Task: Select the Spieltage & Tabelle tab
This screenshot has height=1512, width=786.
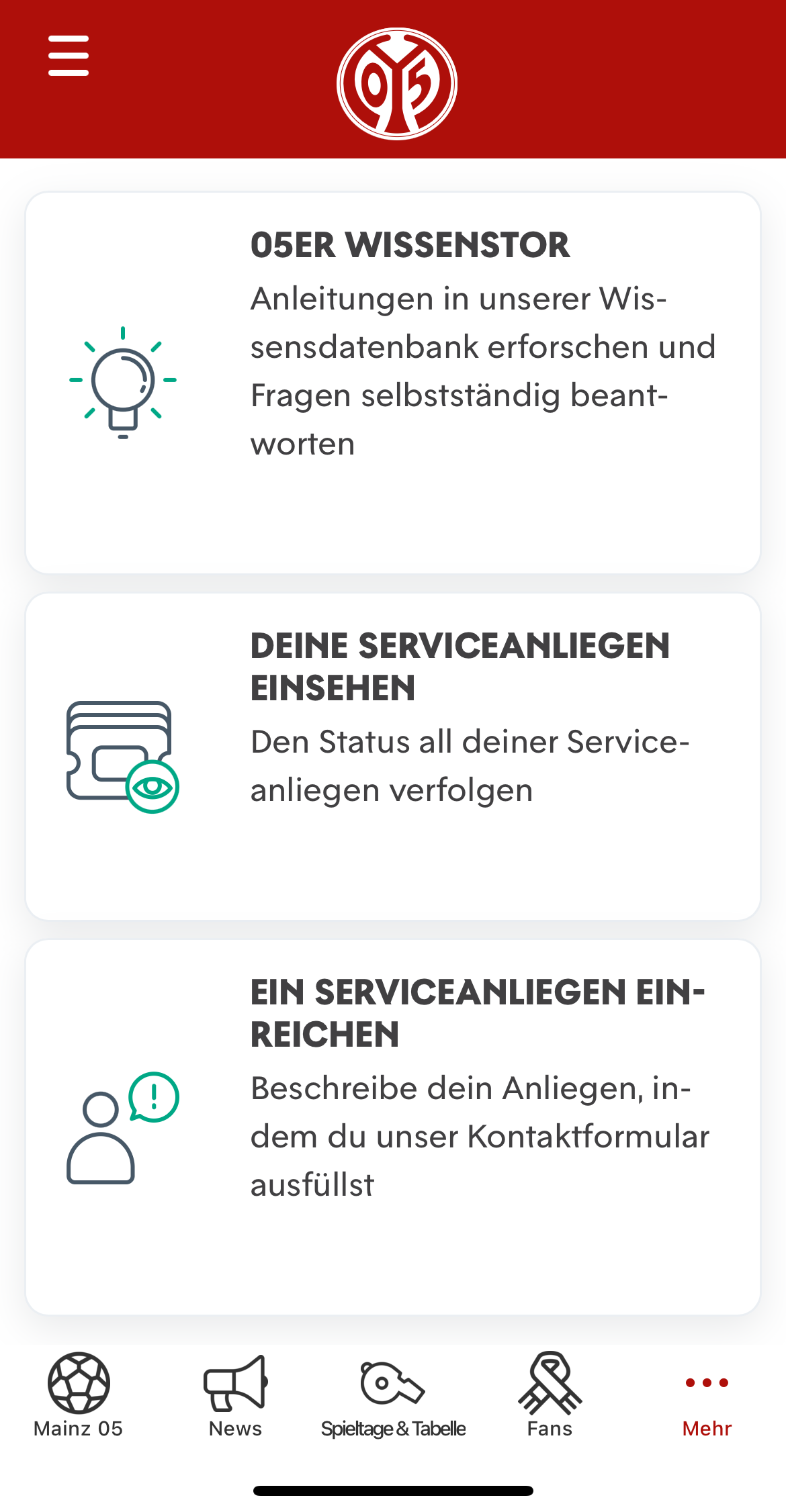Action: coord(393,1395)
